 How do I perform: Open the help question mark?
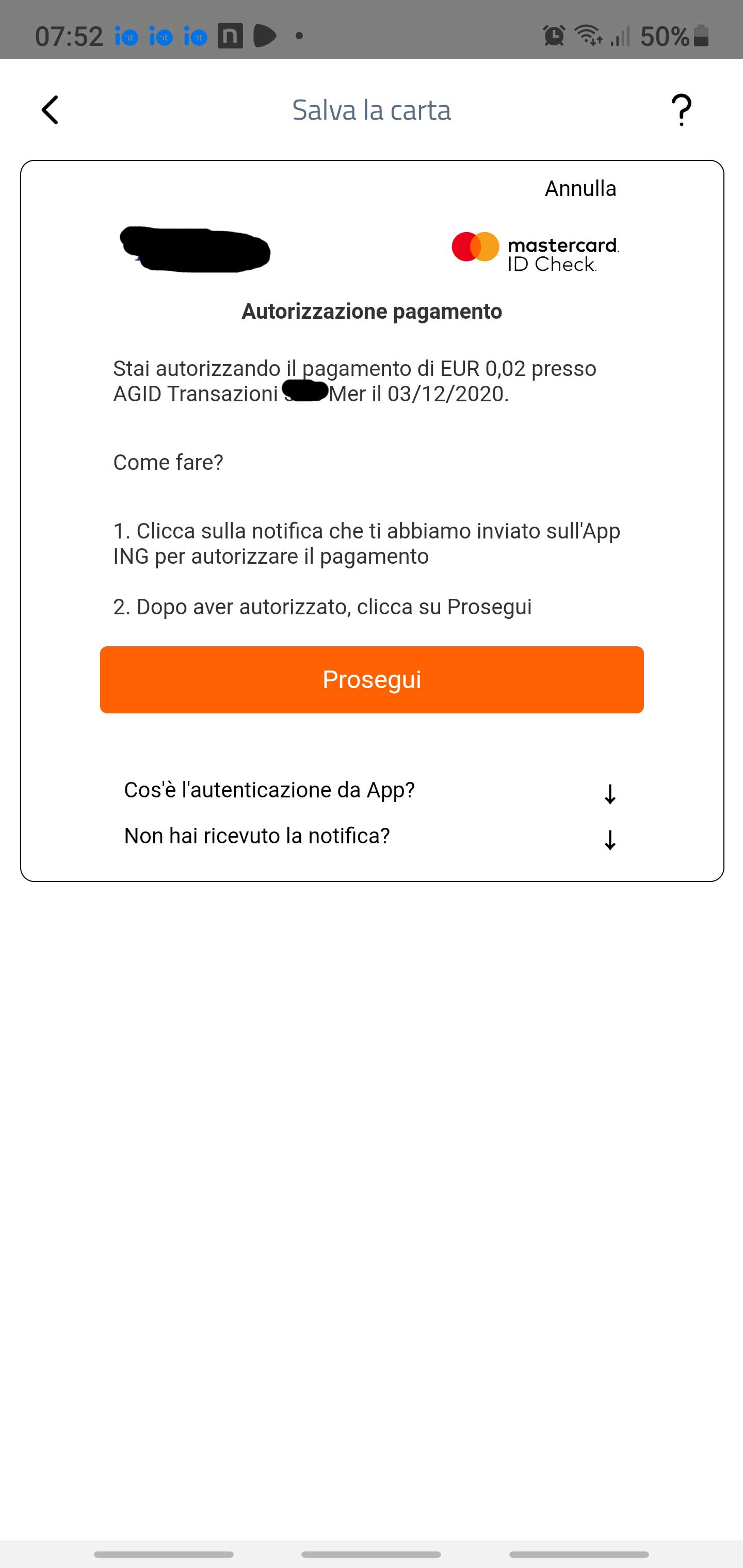click(681, 110)
